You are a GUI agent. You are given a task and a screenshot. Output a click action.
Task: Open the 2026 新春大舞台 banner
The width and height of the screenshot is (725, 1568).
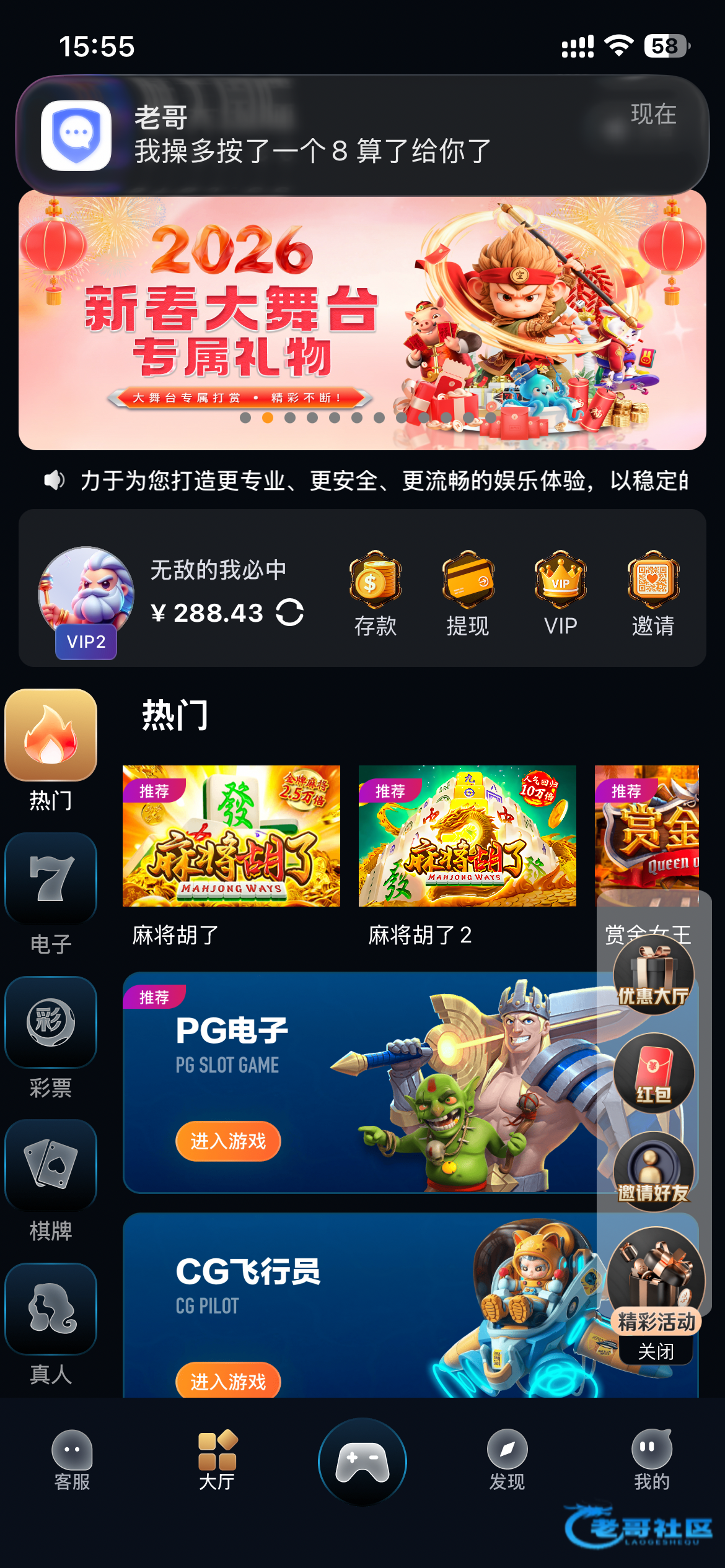pyautogui.click(x=362, y=320)
